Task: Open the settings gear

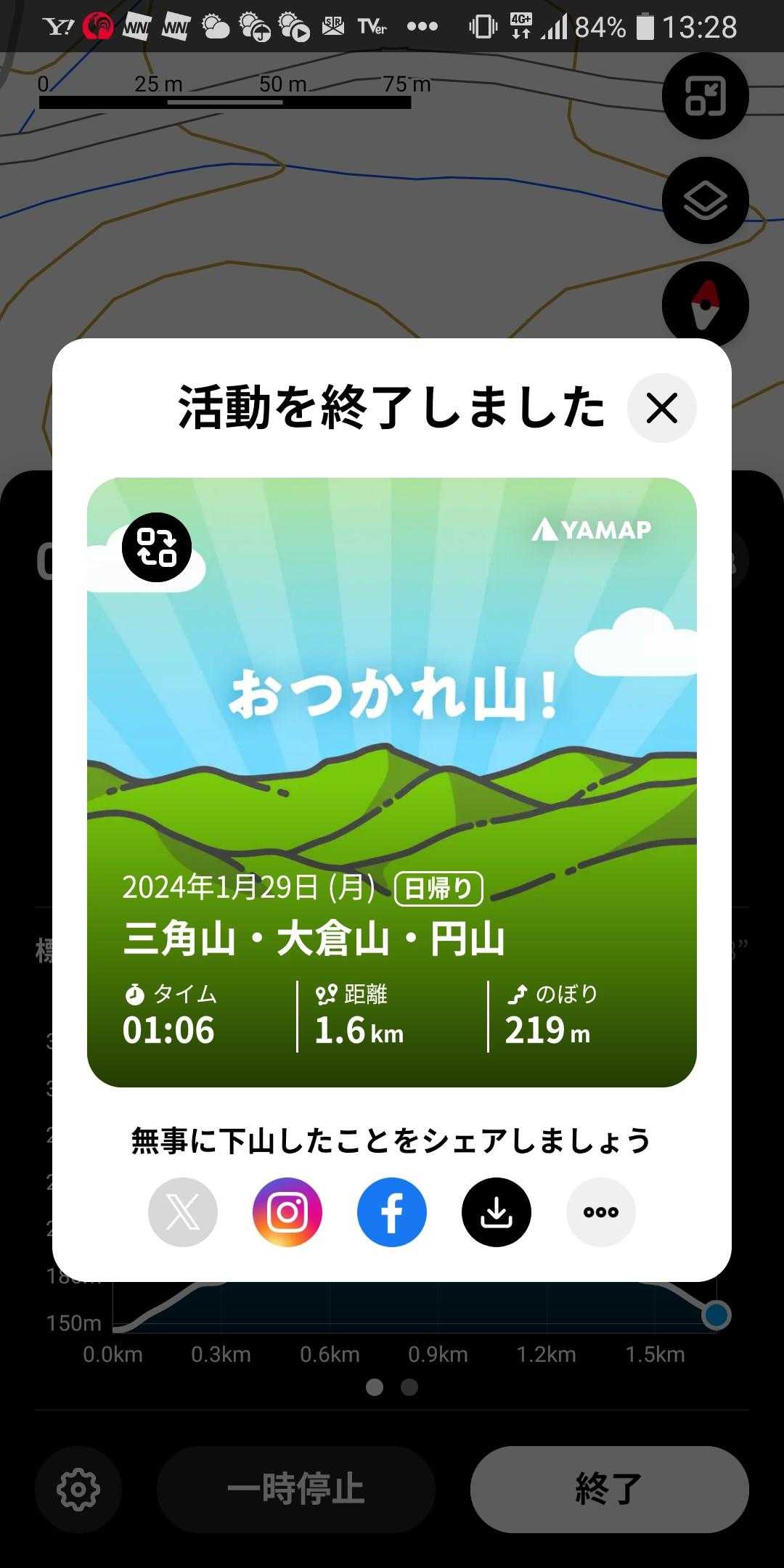Action: (78, 1489)
